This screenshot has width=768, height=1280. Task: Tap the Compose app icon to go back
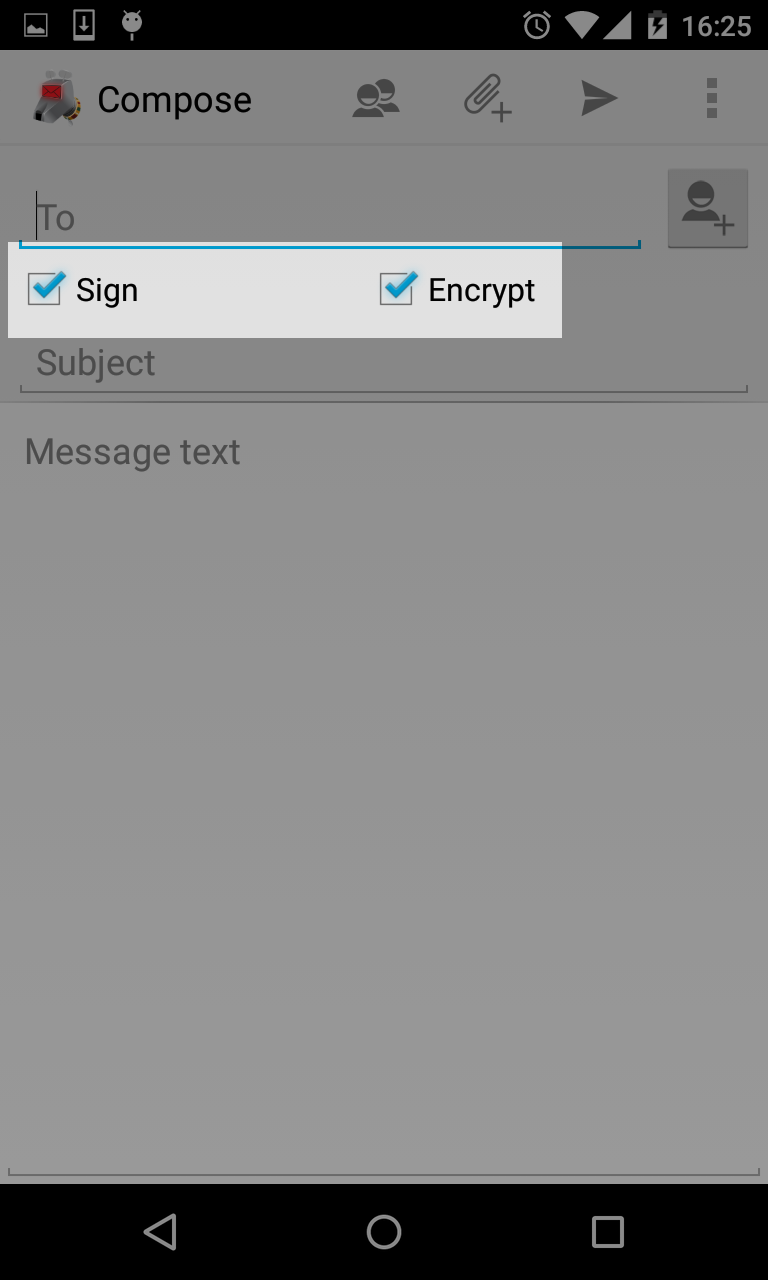[56, 99]
